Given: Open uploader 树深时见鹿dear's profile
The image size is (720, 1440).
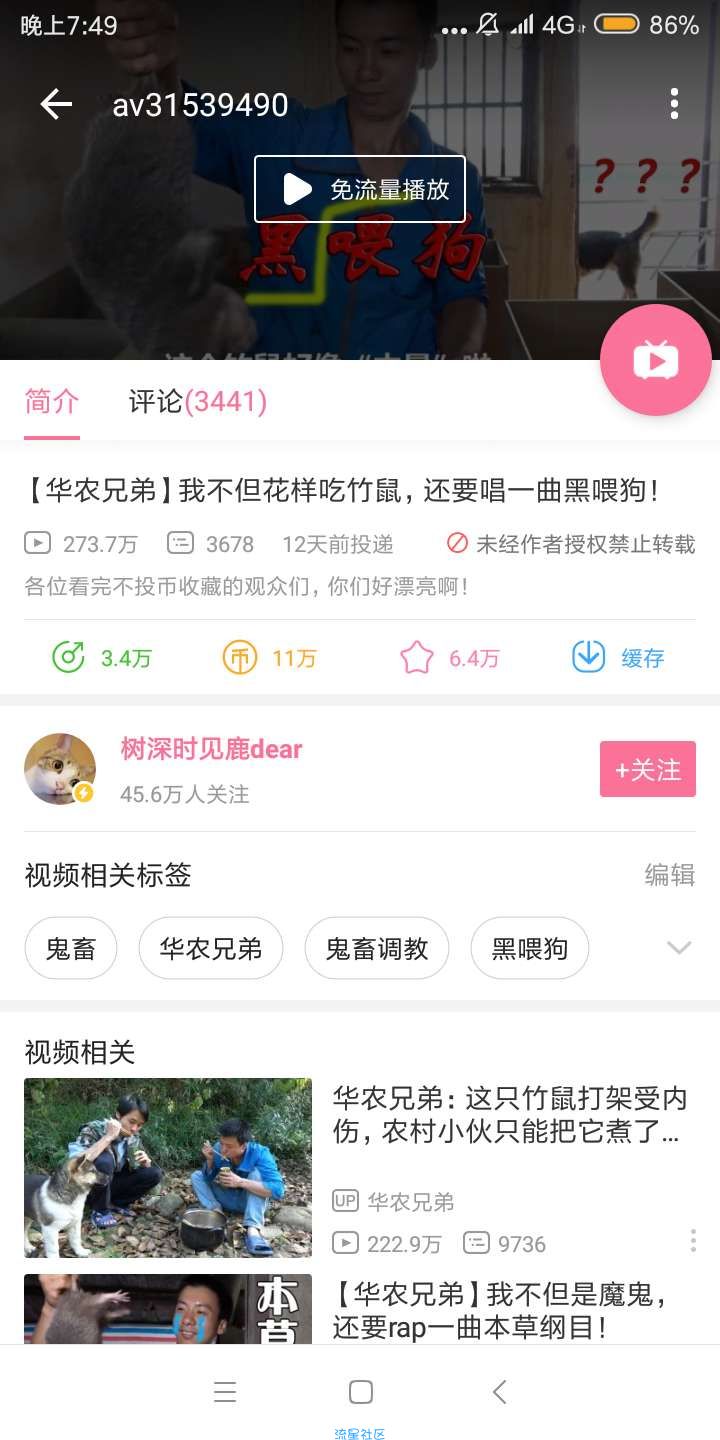Looking at the screenshot, I should point(211,749).
